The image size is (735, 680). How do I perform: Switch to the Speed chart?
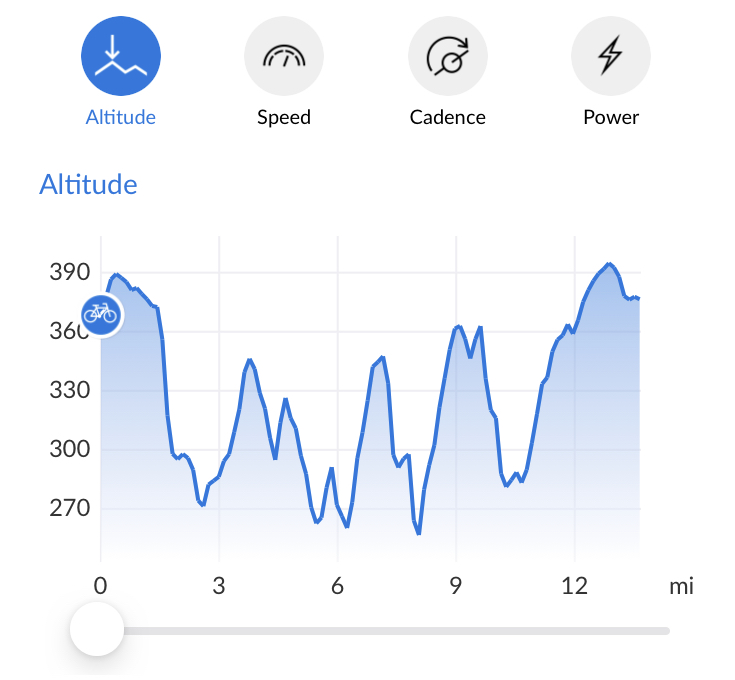click(x=284, y=58)
